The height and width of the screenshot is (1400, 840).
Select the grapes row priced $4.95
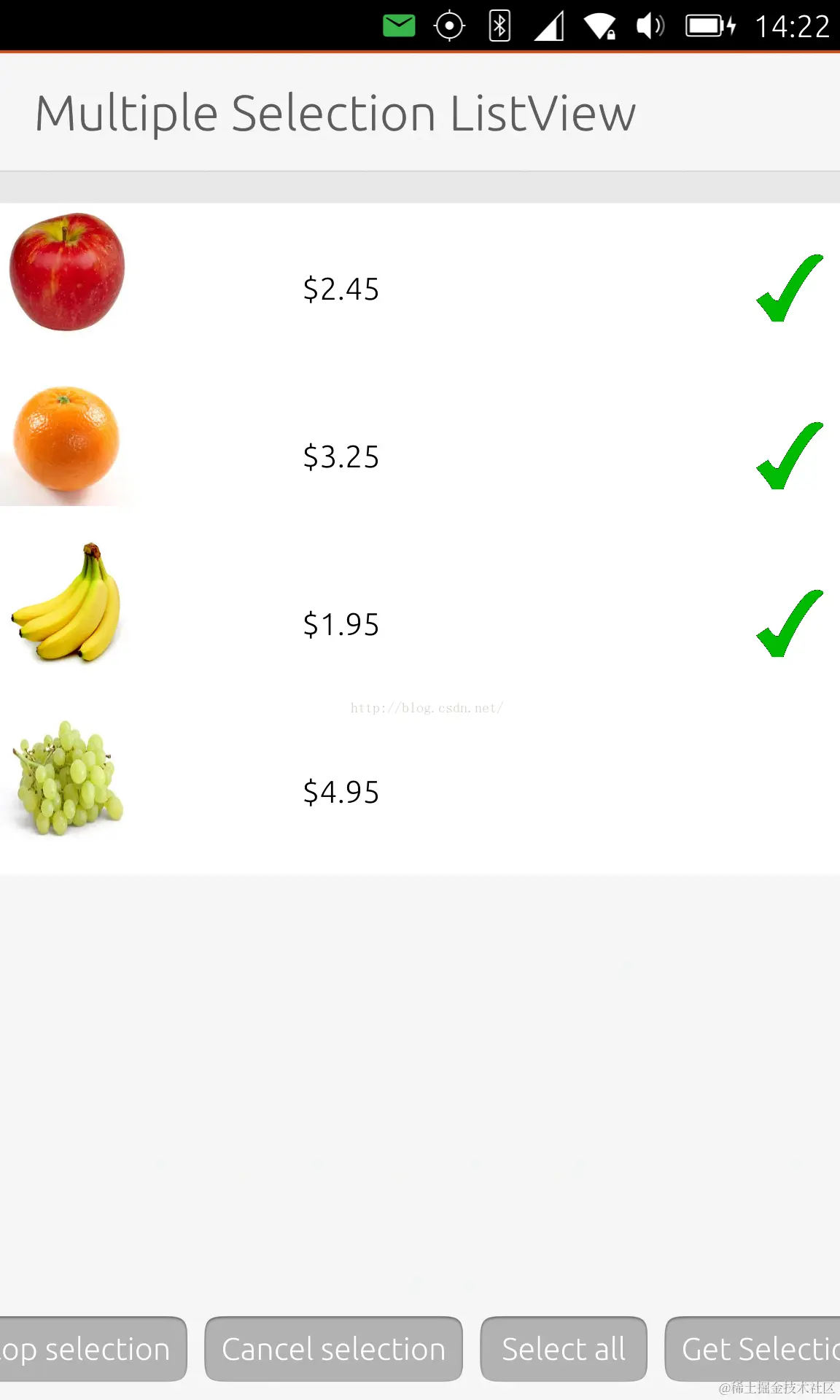[420, 792]
